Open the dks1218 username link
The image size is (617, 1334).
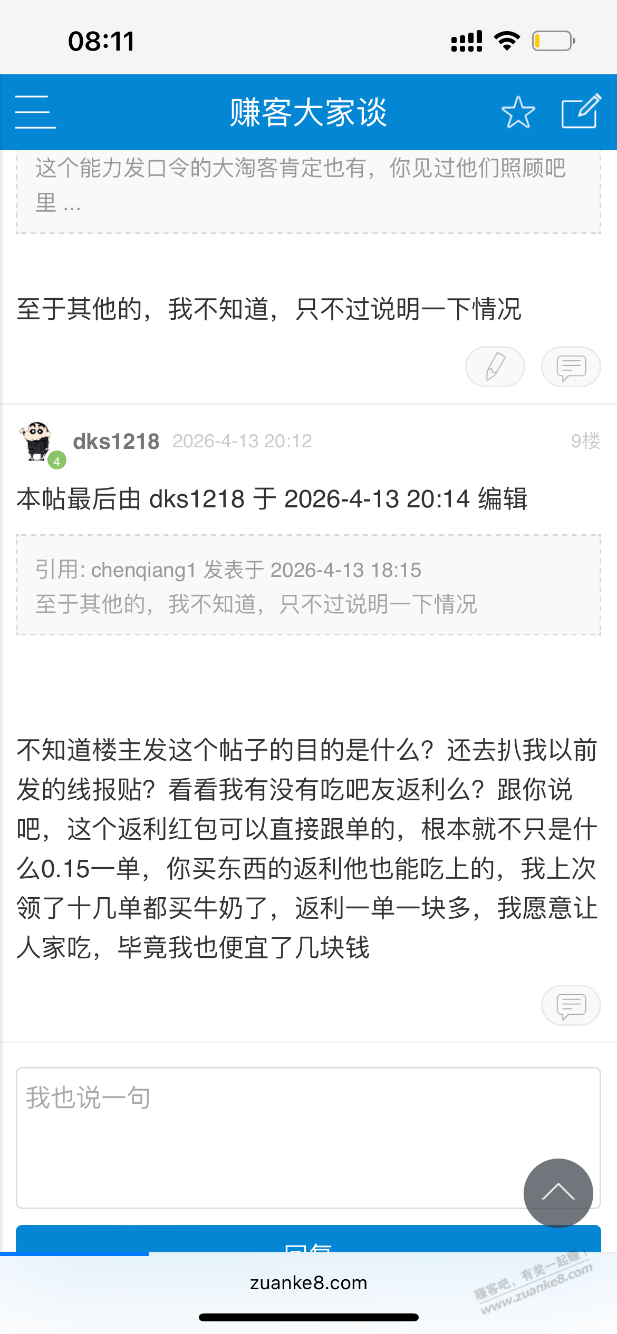(x=116, y=441)
